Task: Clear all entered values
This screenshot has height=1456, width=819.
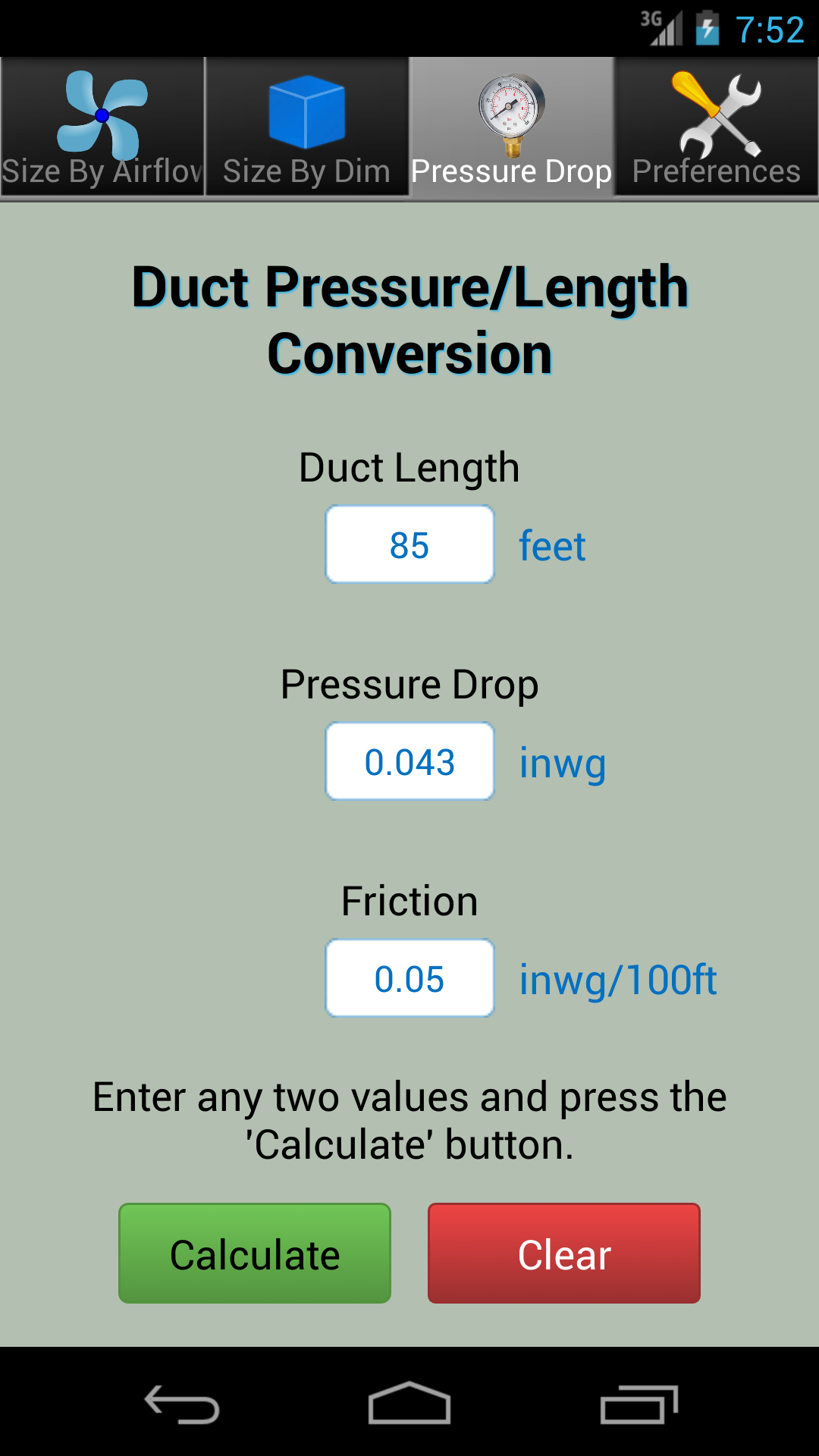Action: tap(564, 1254)
